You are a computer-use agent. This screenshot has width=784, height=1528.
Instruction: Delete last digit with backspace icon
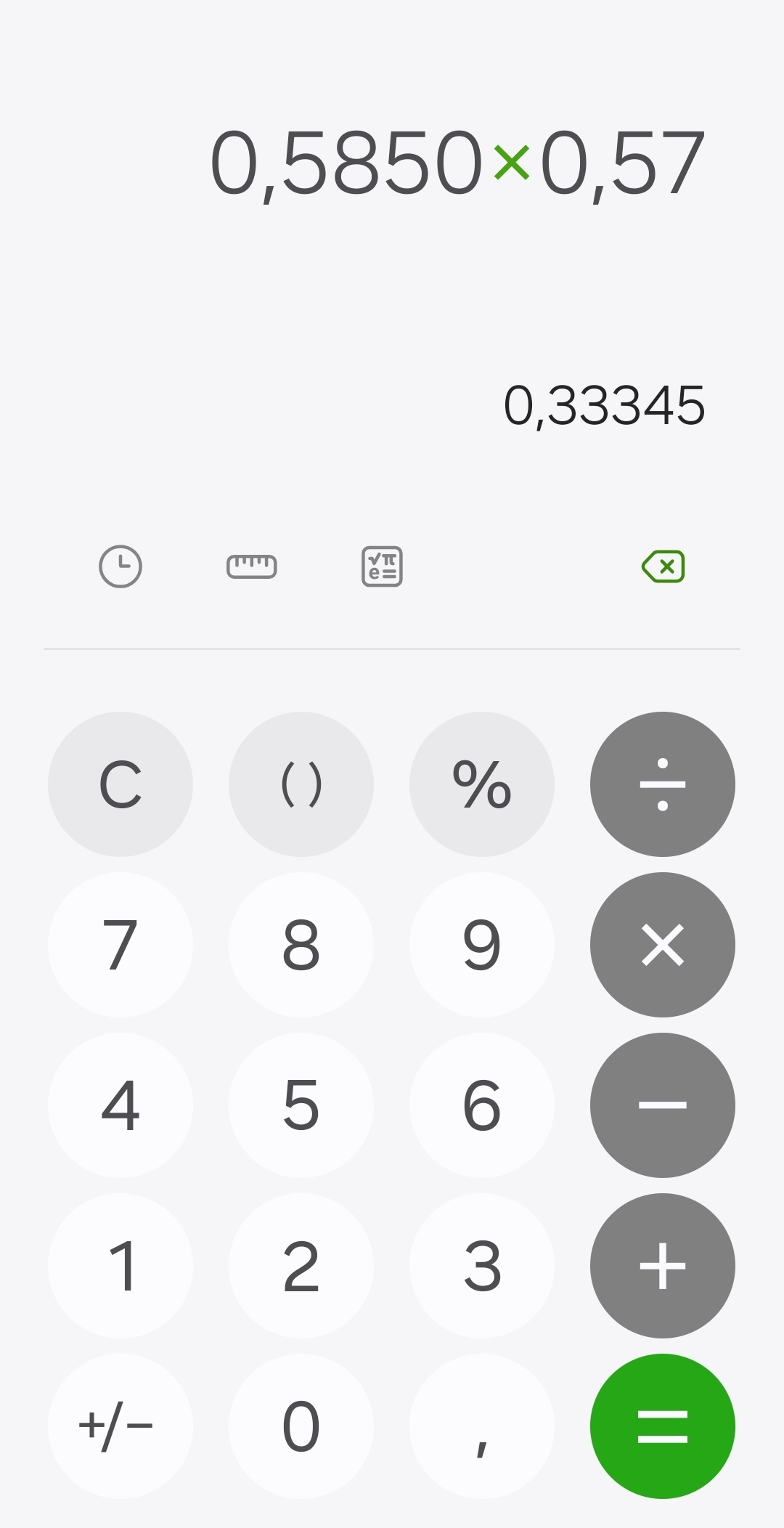[663, 566]
